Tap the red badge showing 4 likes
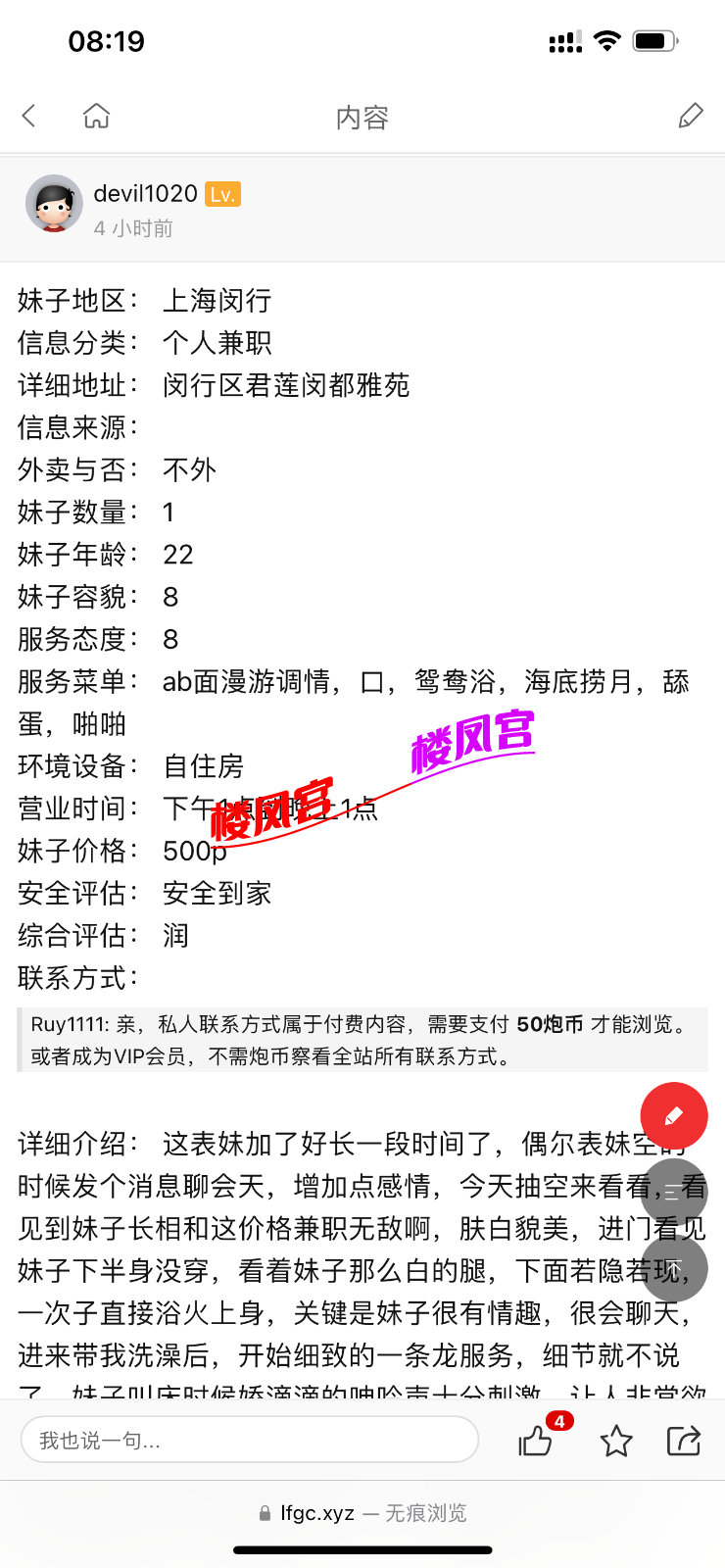Viewport: 725px width, 1568px height. (558, 1420)
